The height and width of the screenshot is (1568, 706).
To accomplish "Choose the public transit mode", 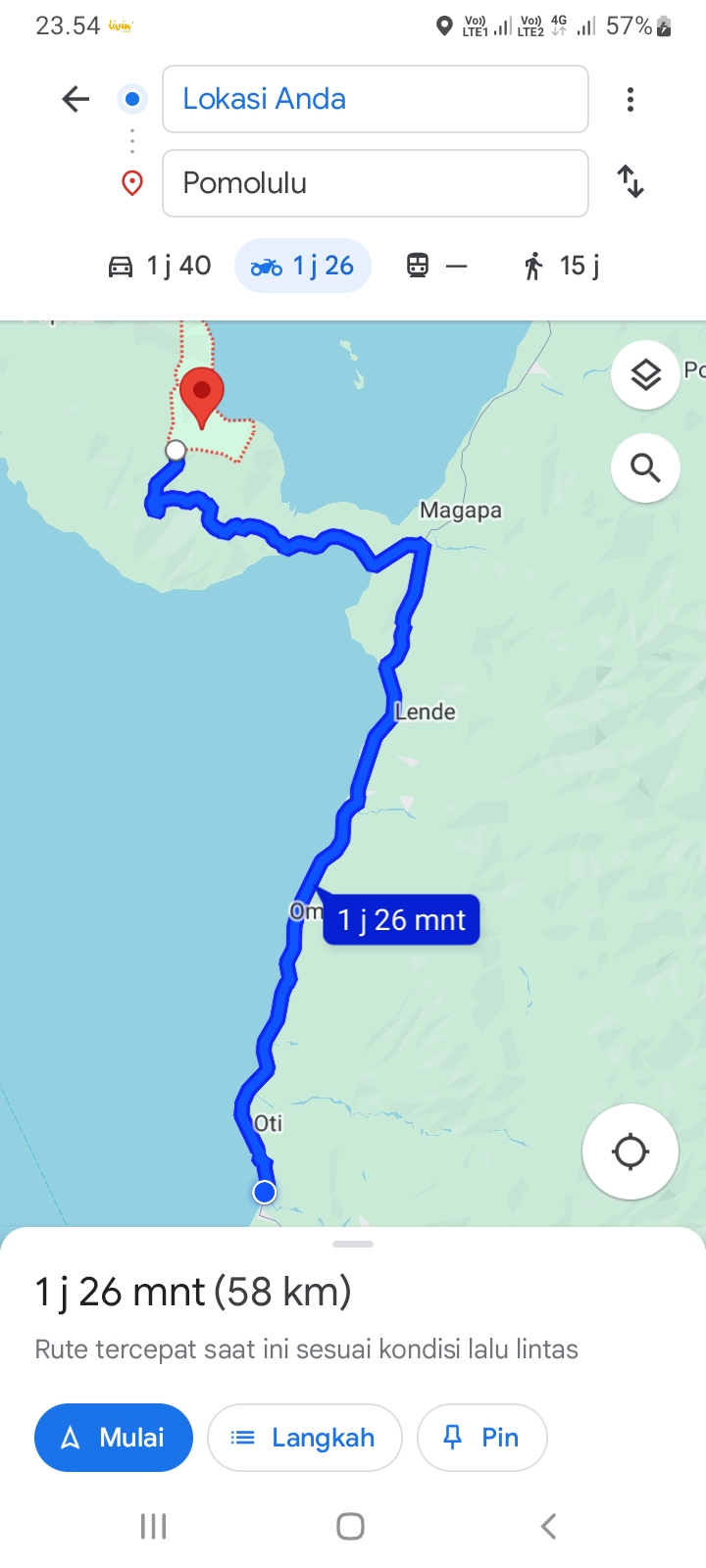I will [x=437, y=266].
